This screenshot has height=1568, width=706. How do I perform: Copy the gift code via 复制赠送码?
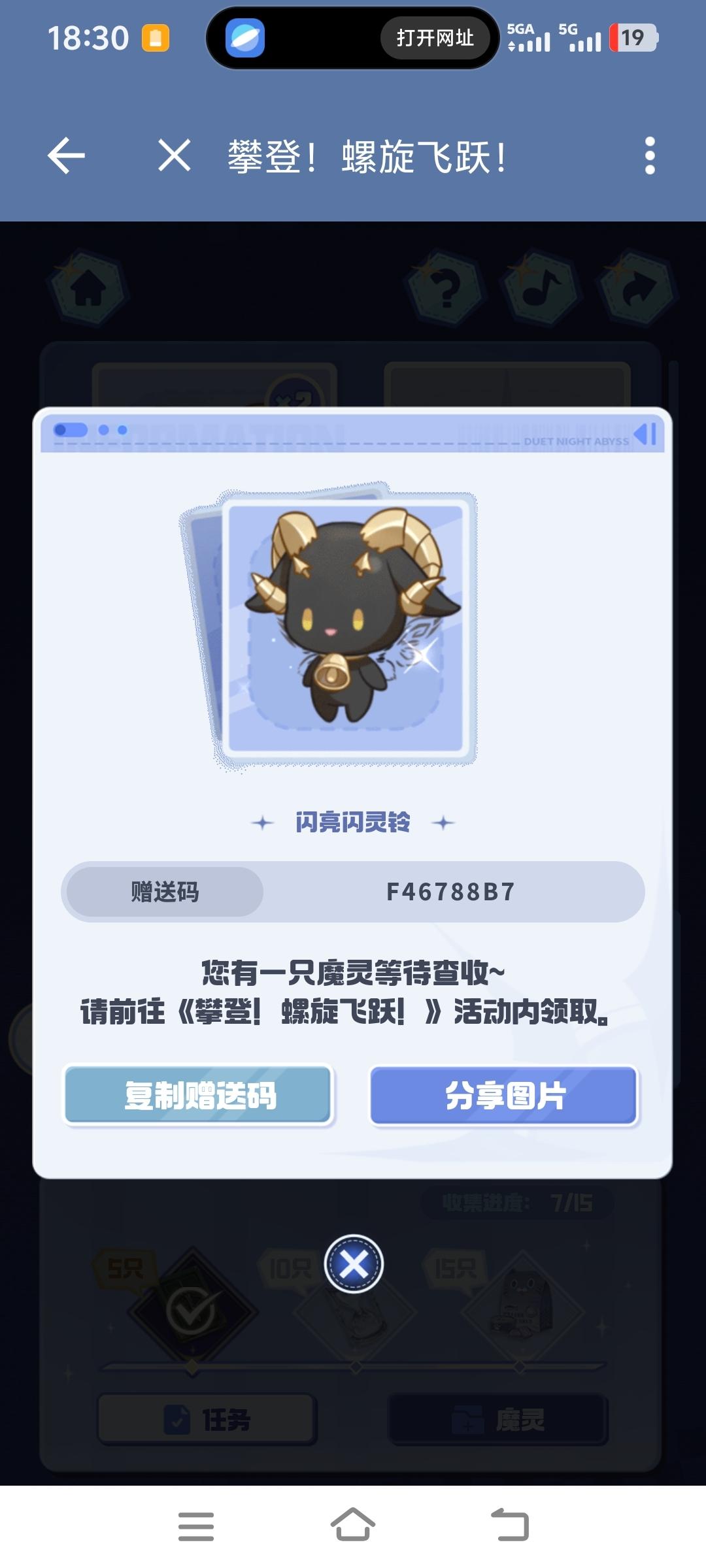199,1096
